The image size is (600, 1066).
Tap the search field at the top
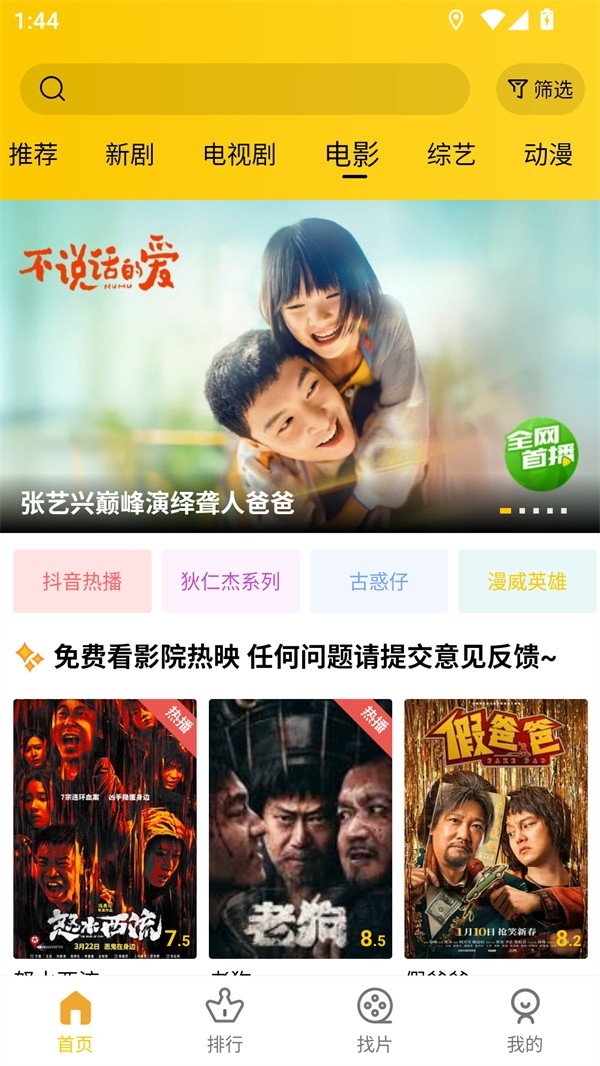coord(245,89)
